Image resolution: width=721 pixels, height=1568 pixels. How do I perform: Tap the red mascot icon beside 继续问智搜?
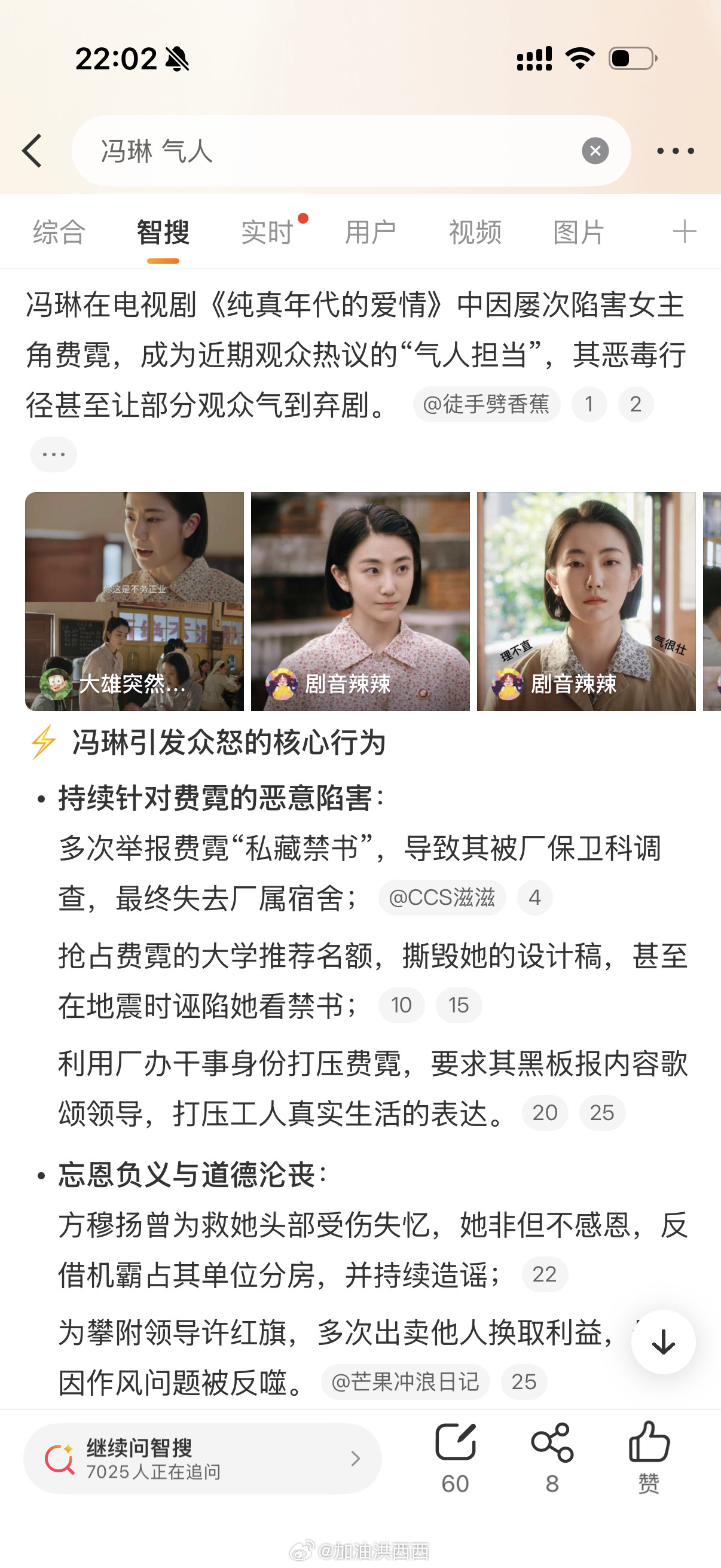[59, 1459]
